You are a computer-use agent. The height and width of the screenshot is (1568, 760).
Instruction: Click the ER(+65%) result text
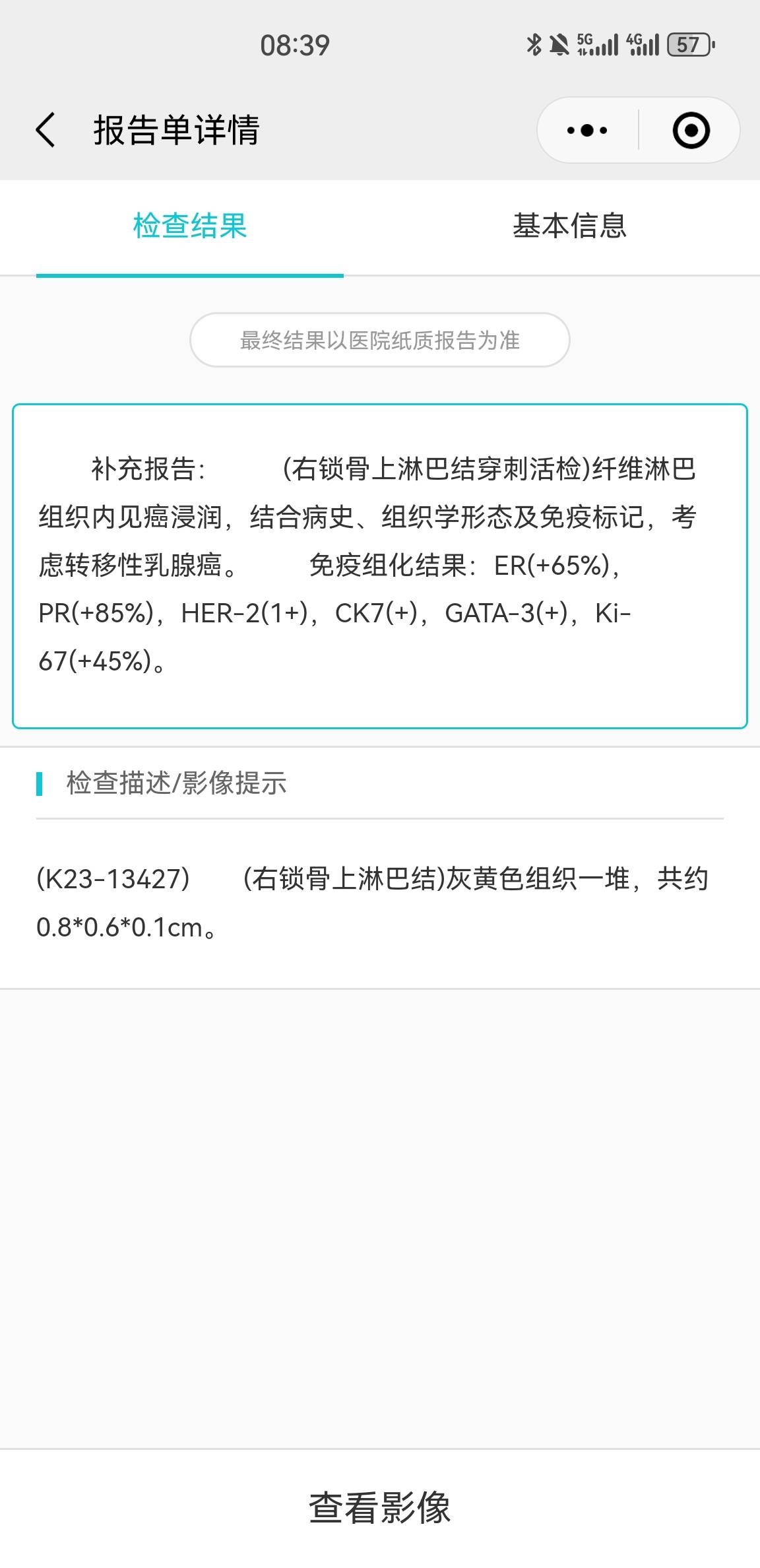point(554,566)
